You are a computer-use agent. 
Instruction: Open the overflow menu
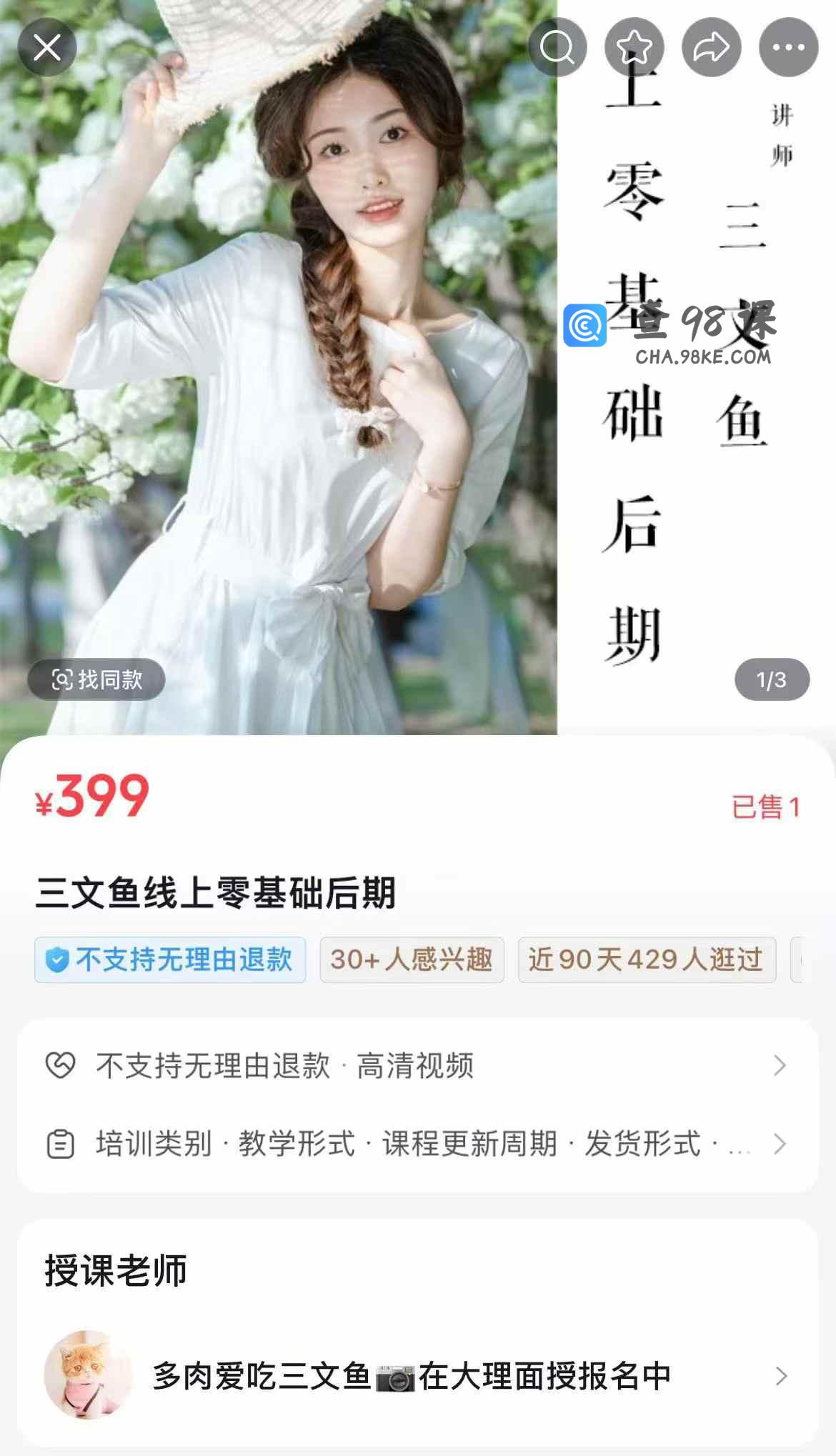tap(788, 48)
